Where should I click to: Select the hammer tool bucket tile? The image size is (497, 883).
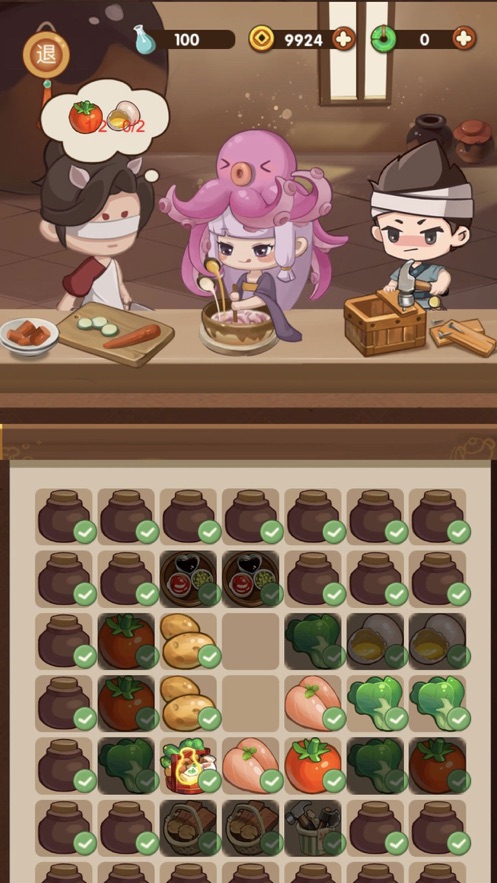[312, 828]
